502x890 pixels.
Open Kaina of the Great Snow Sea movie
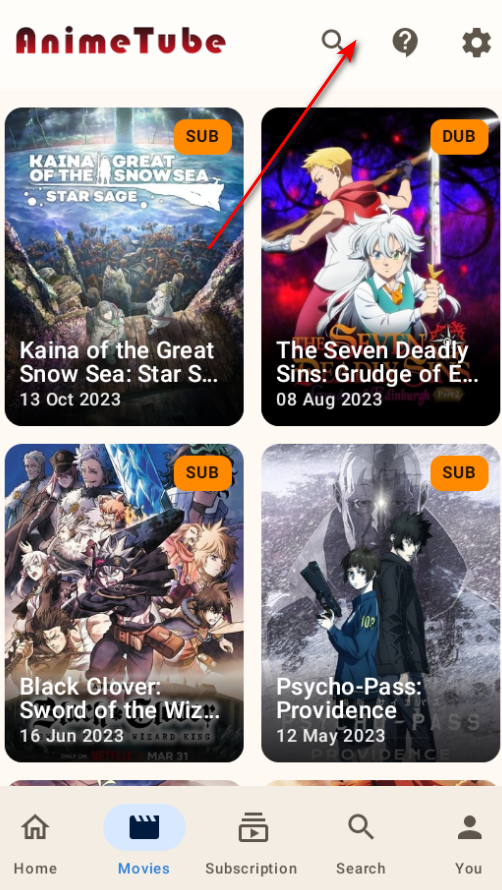124,266
